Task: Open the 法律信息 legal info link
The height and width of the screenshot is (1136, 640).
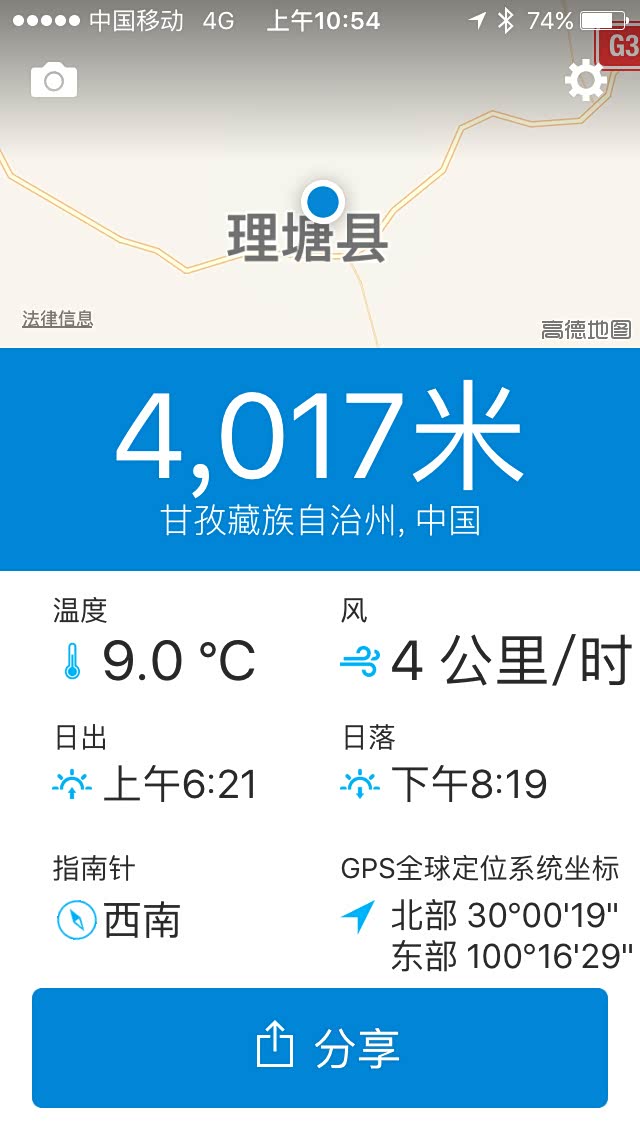Action: (x=57, y=319)
